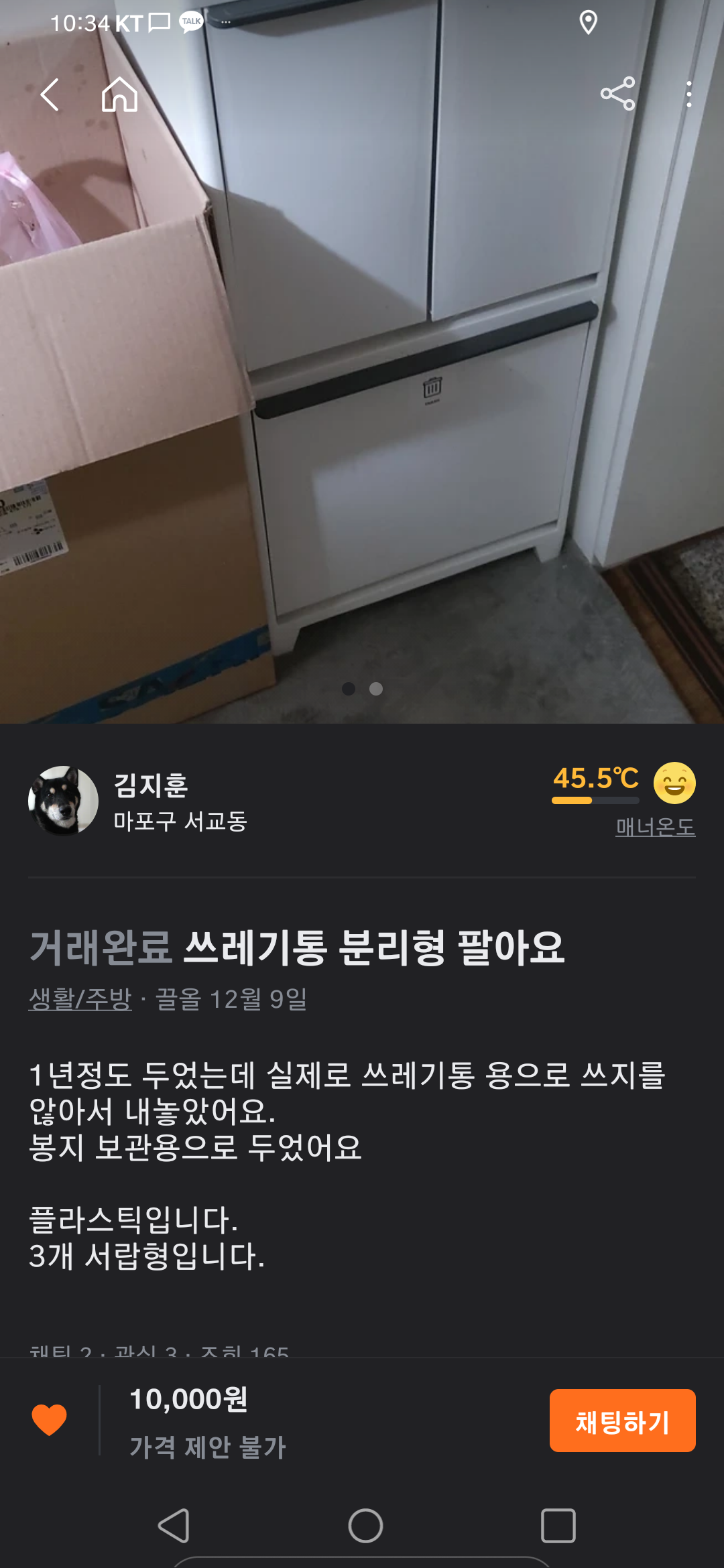
Task: Toggle the orange heart to unlike listing
Action: 50,1420
